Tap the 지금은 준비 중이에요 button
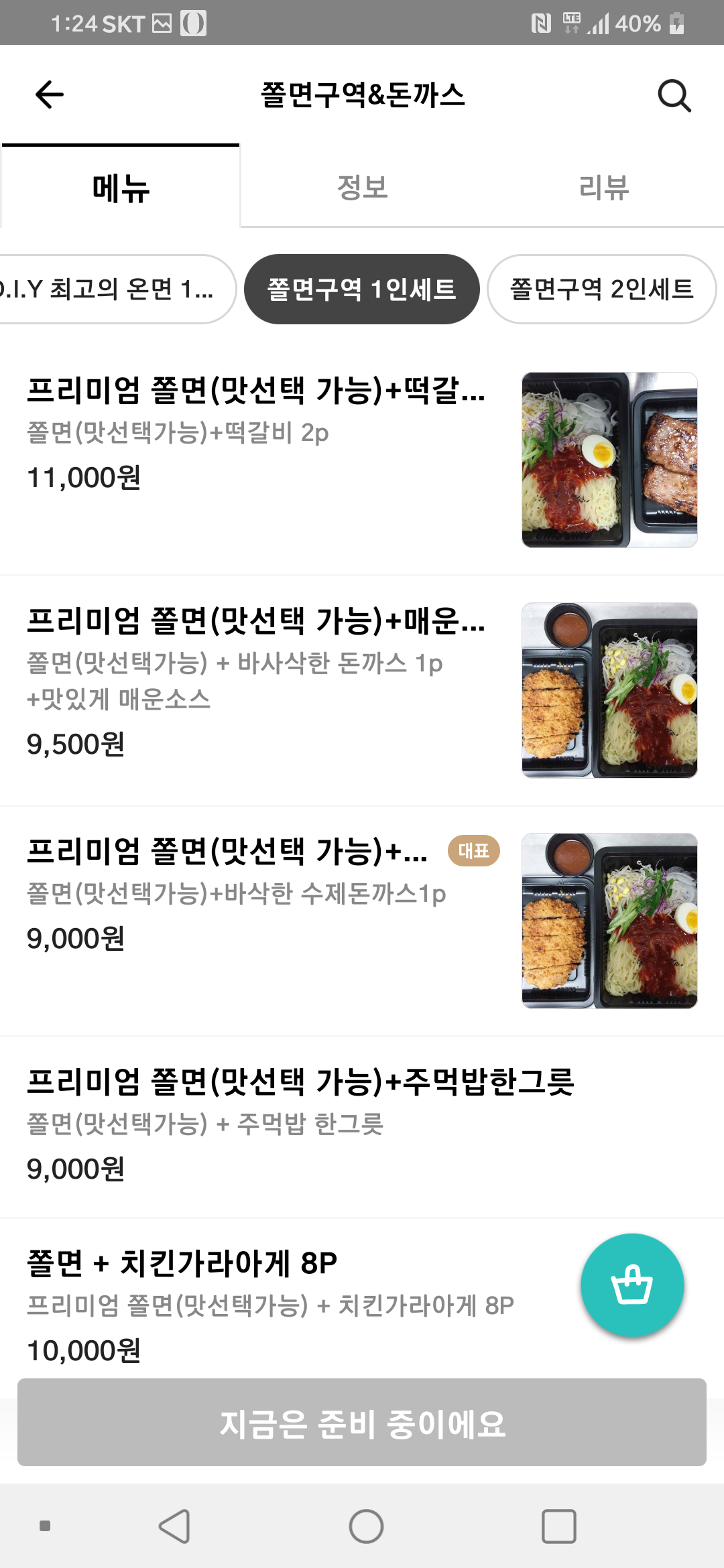 coord(362,1422)
